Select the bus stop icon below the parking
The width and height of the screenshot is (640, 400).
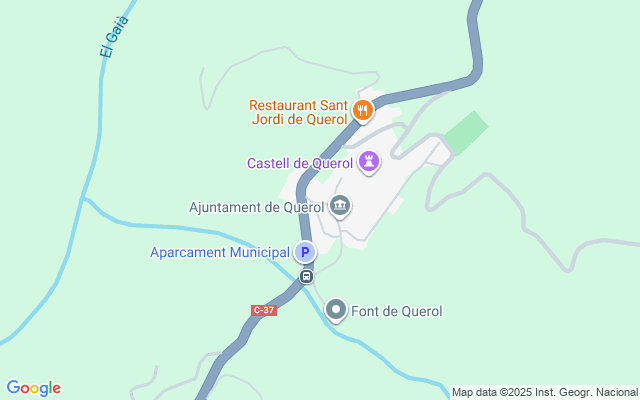(306, 276)
